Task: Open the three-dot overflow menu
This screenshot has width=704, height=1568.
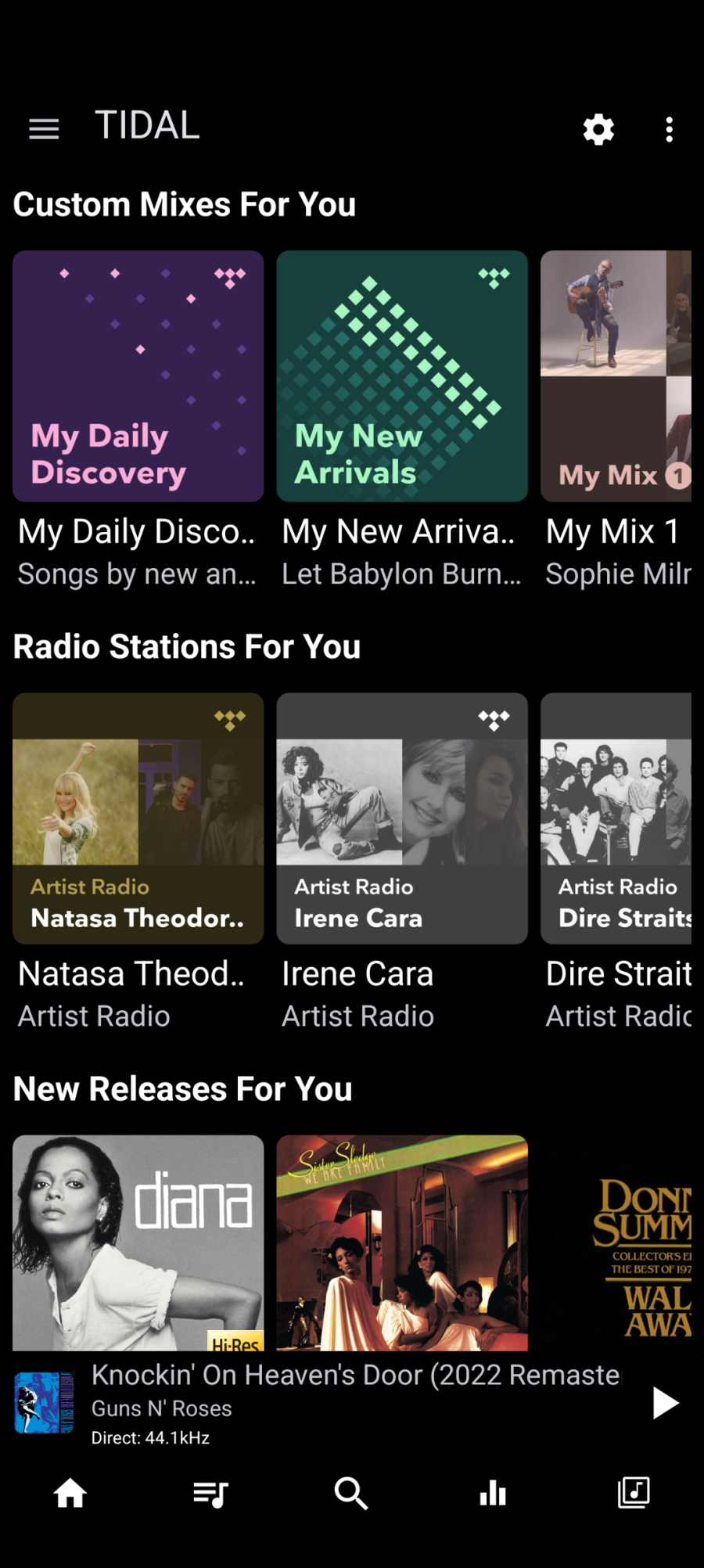Action: click(669, 129)
